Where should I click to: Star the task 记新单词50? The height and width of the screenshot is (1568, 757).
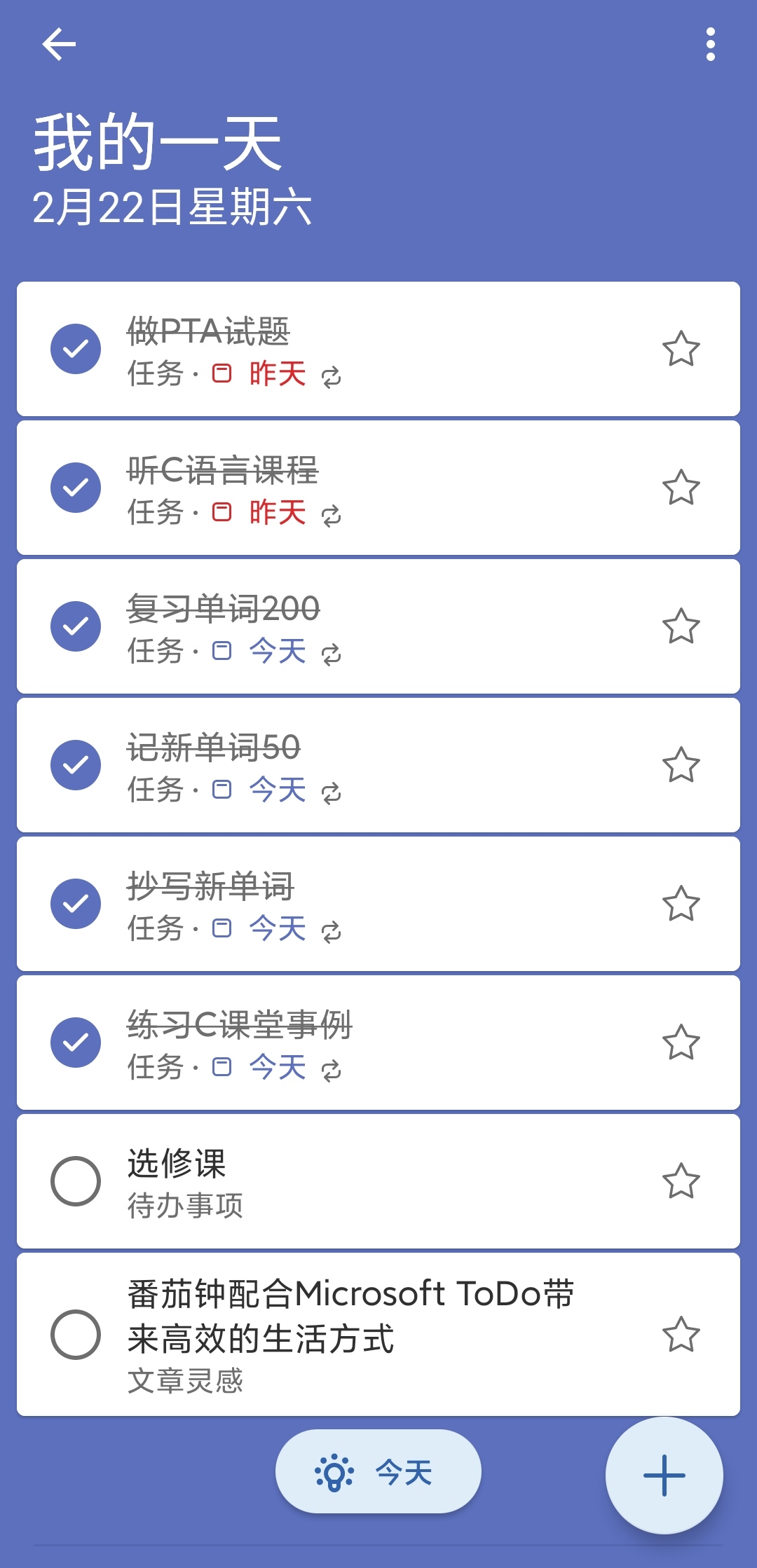pos(681,765)
